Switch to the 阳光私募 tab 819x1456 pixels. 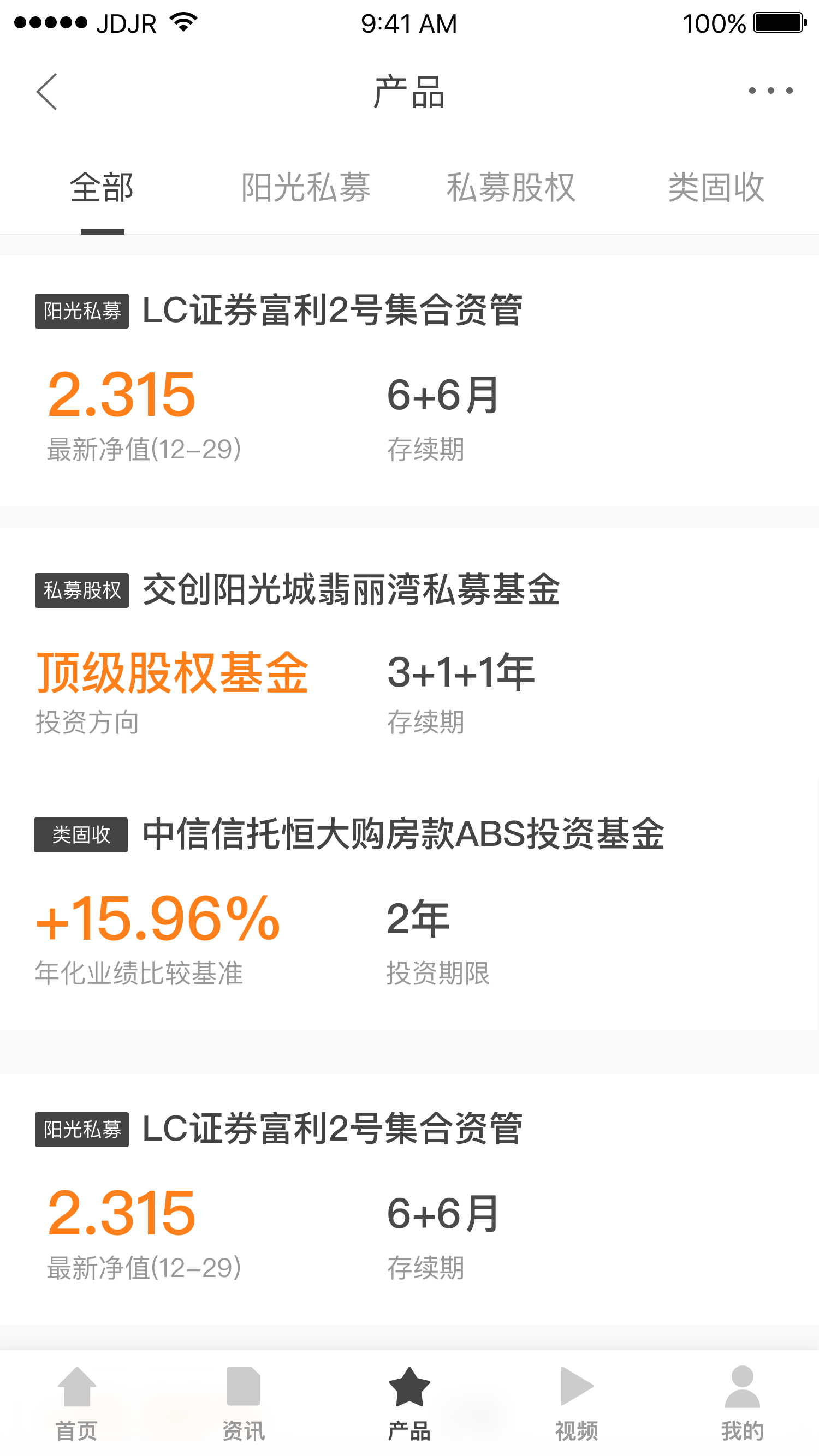coord(306,187)
